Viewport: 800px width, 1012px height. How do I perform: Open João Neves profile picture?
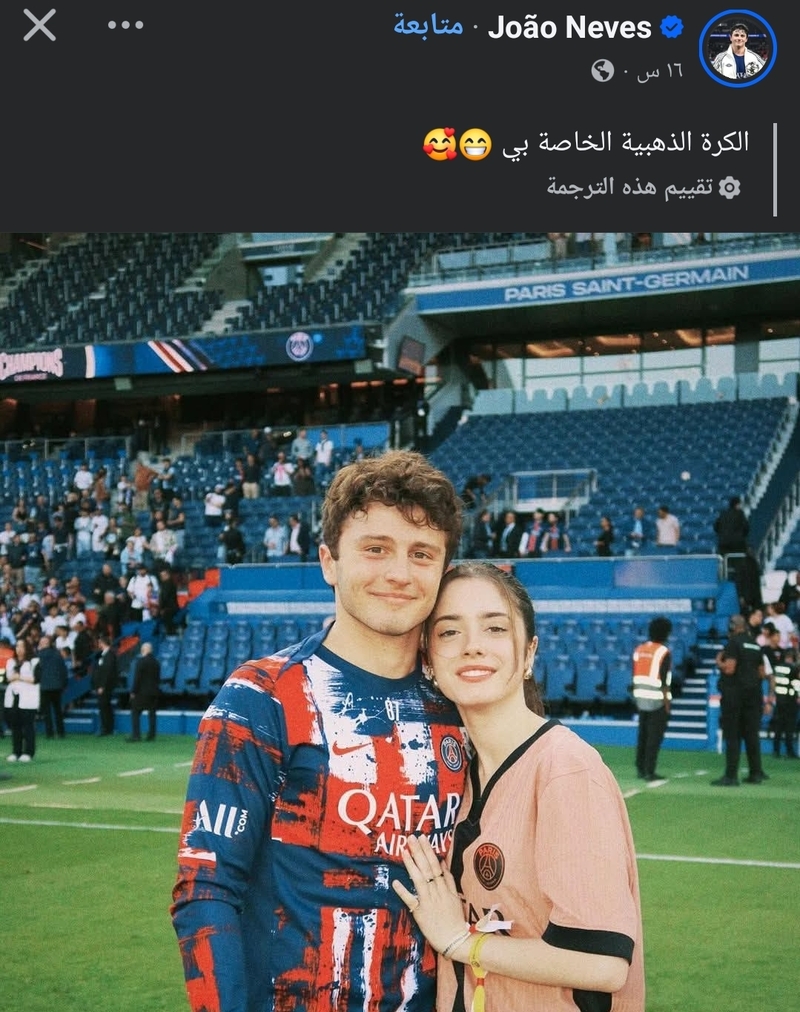click(x=738, y=49)
